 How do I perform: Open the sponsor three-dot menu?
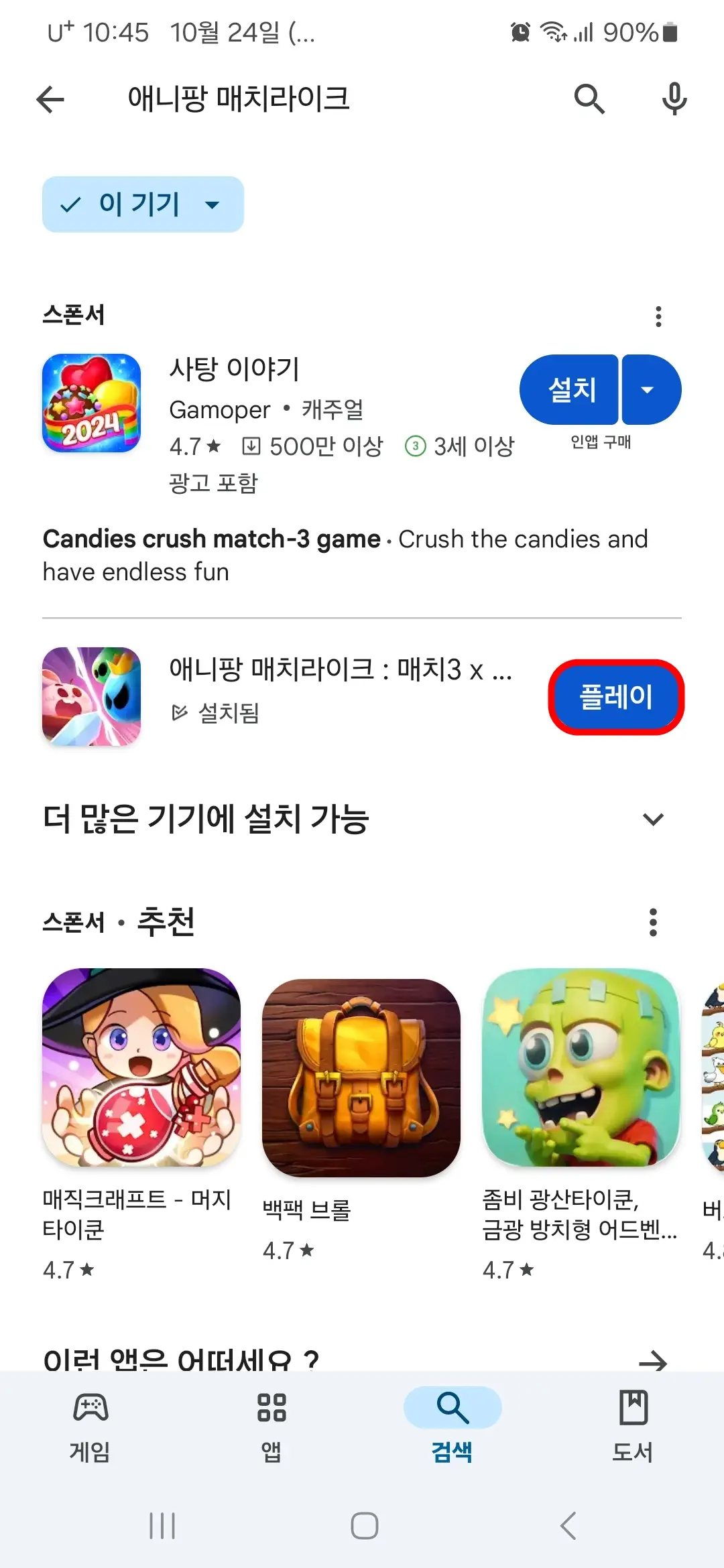tap(658, 315)
